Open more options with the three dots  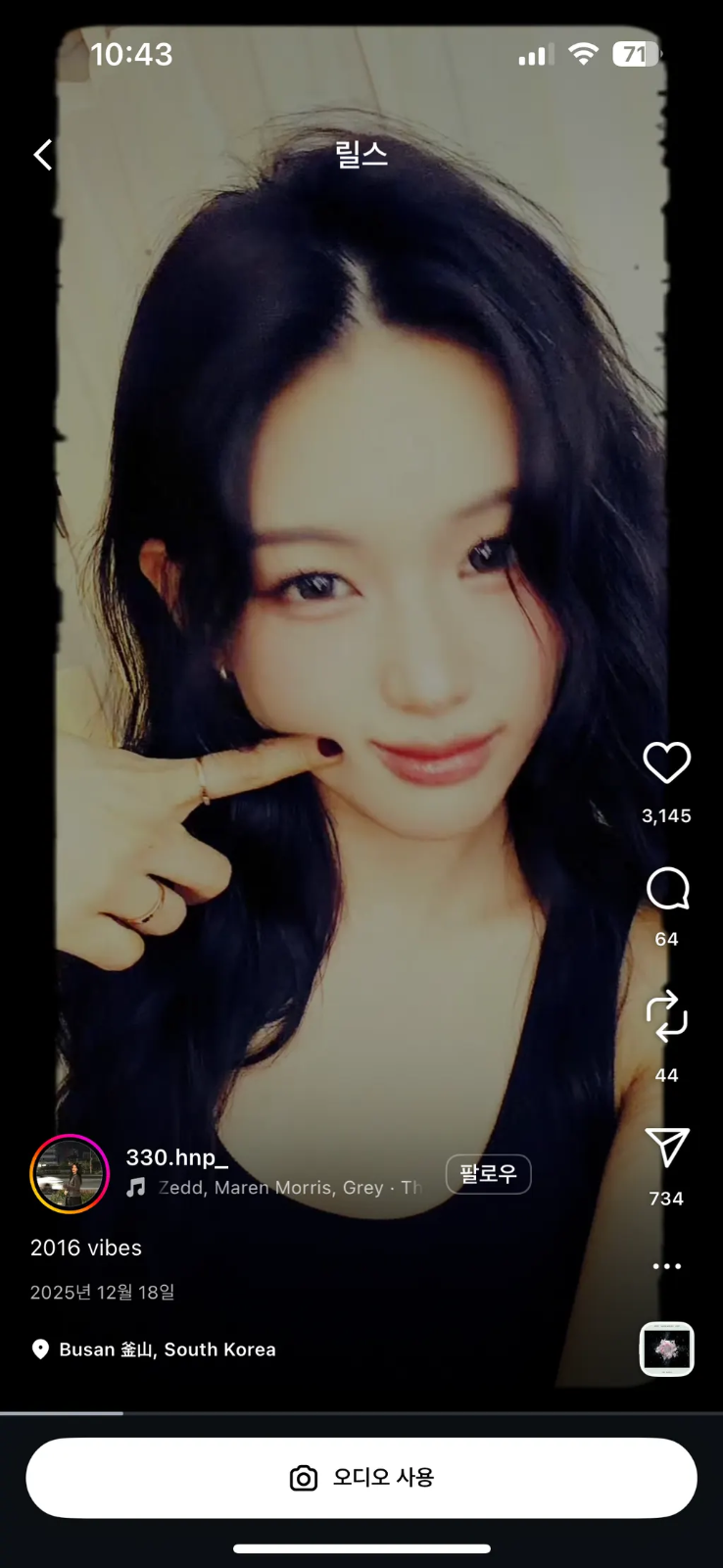pos(667,1265)
